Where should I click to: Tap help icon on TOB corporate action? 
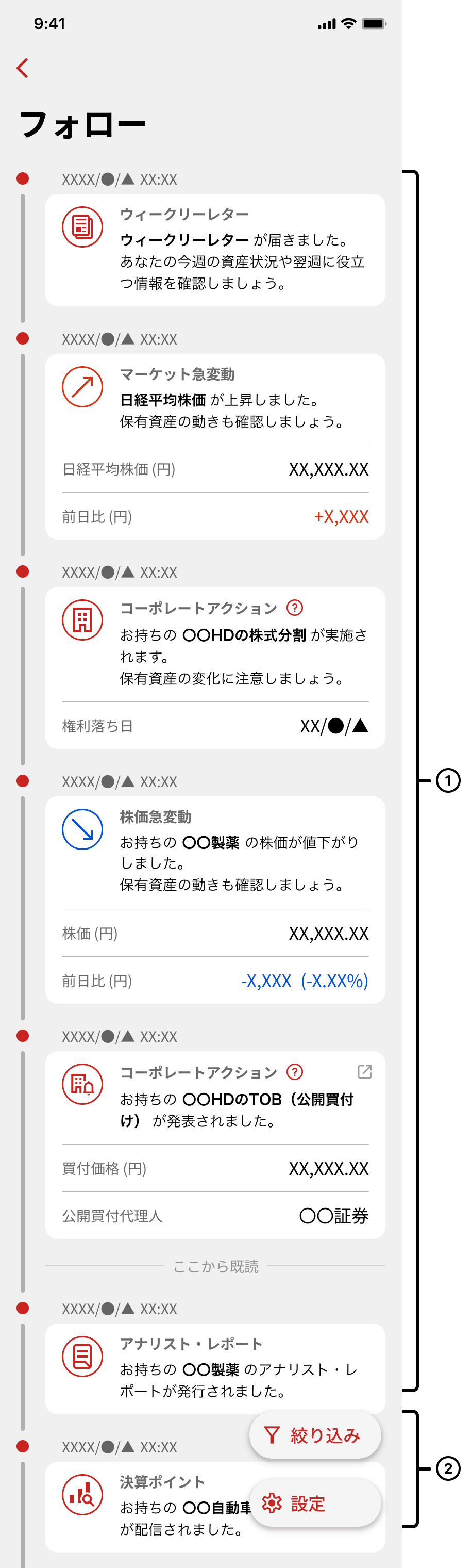click(294, 1072)
